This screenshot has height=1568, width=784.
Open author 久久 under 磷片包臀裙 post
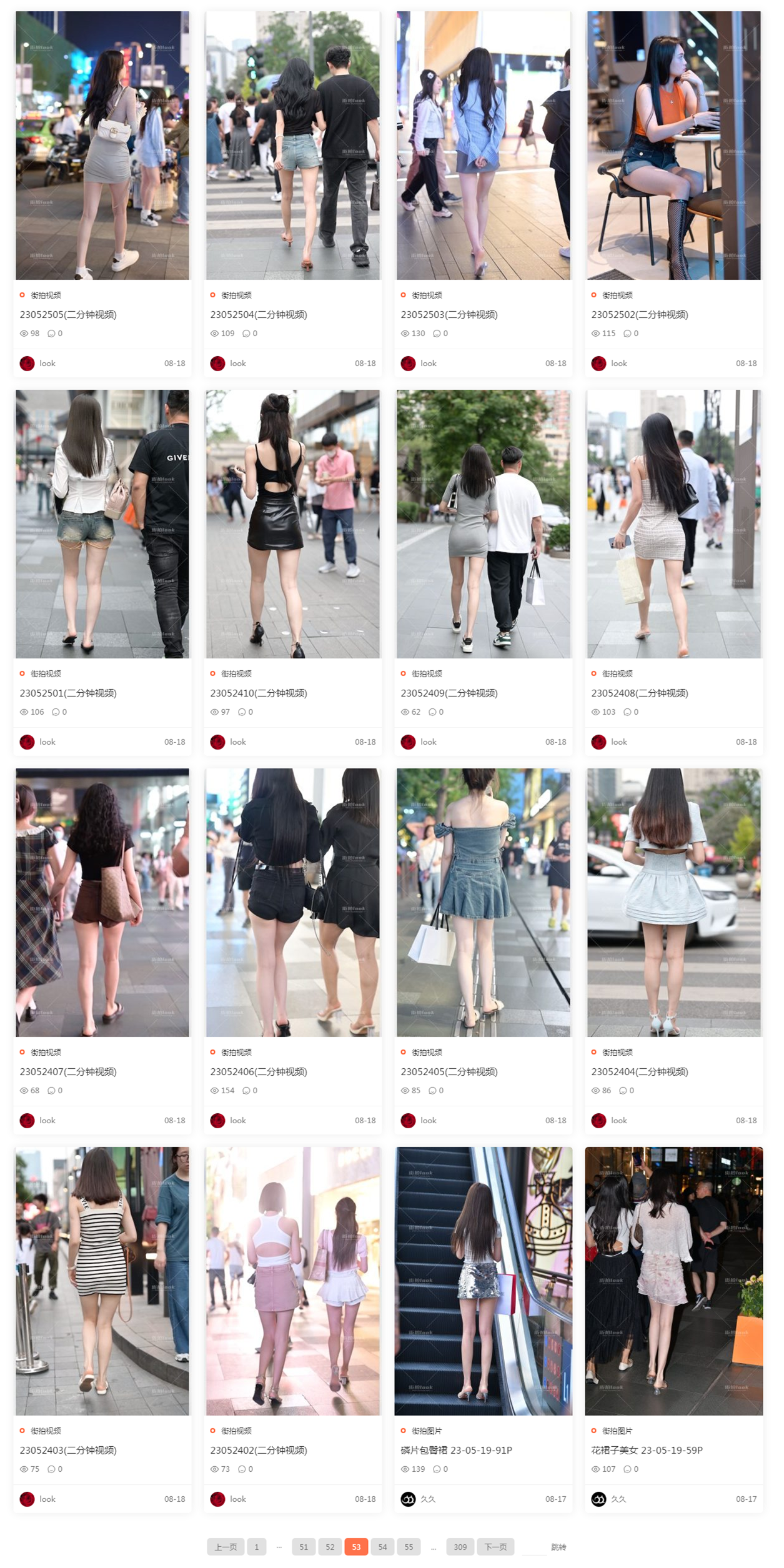pyautogui.click(x=428, y=1499)
